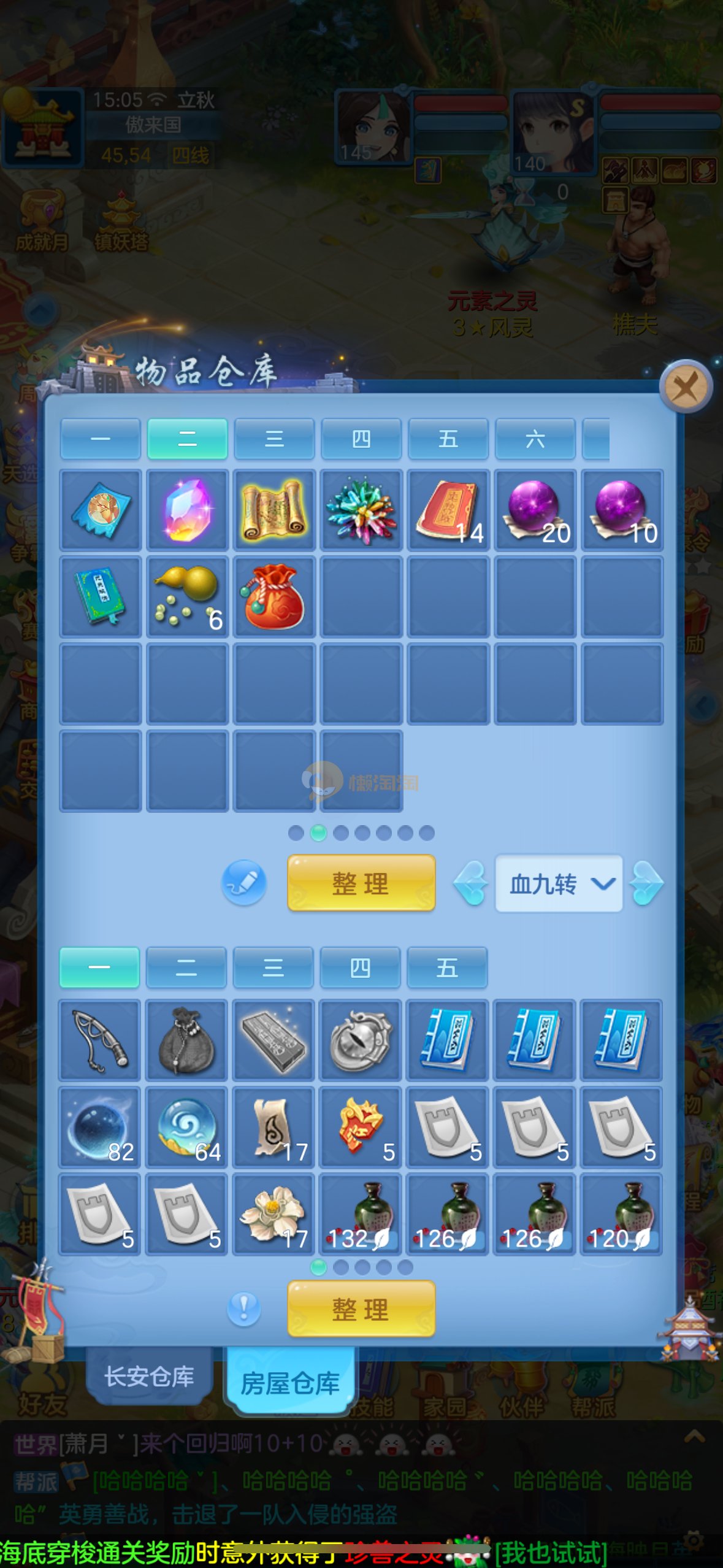
Task: Select the red lucky bag item
Action: click(274, 597)
